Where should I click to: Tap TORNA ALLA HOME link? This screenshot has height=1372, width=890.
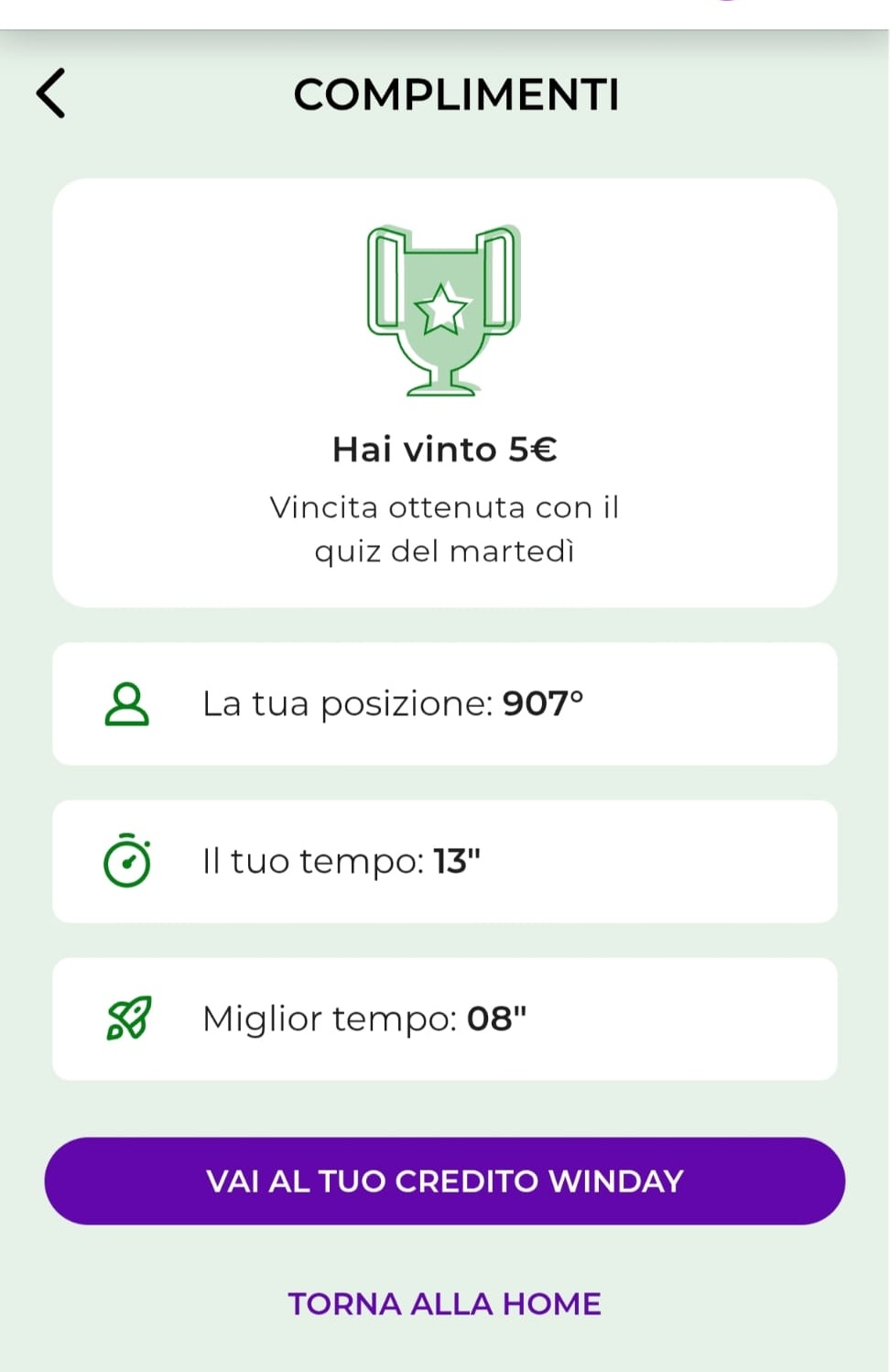[445, 1303]
